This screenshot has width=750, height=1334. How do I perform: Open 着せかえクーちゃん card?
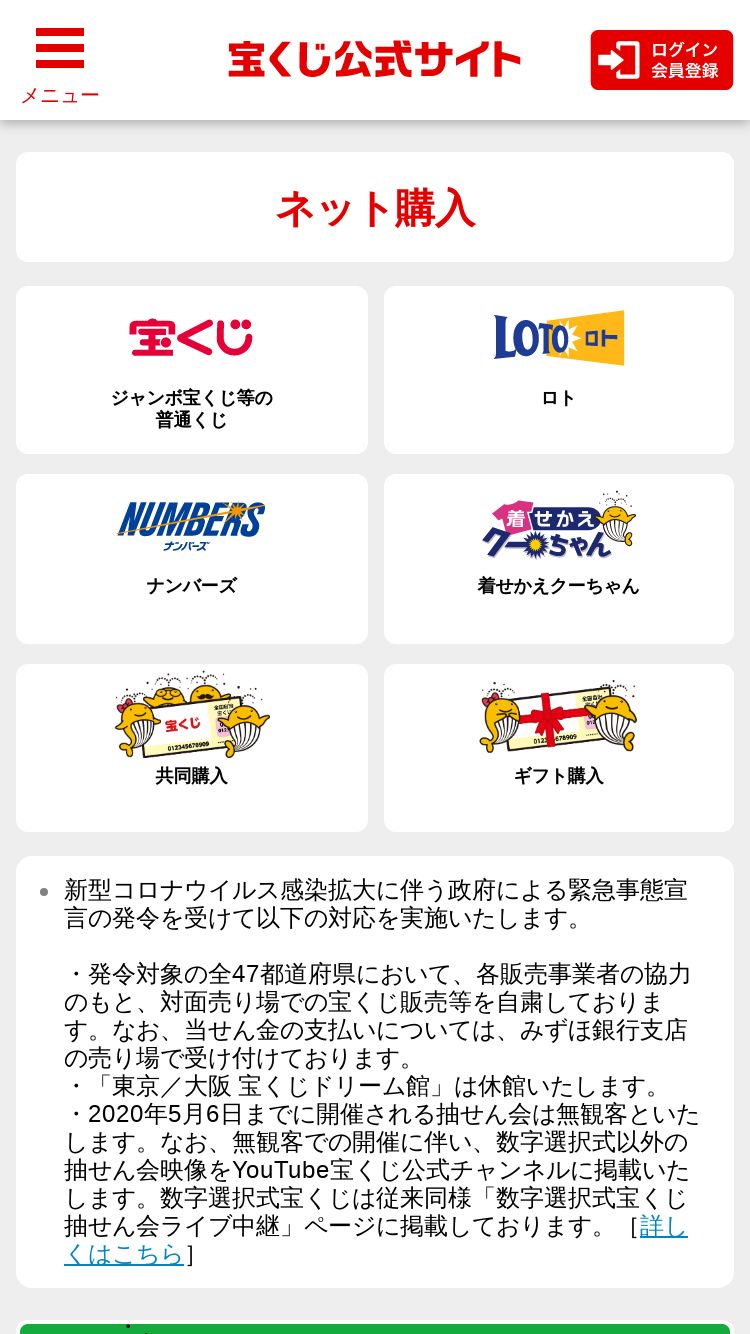(559, 559)
